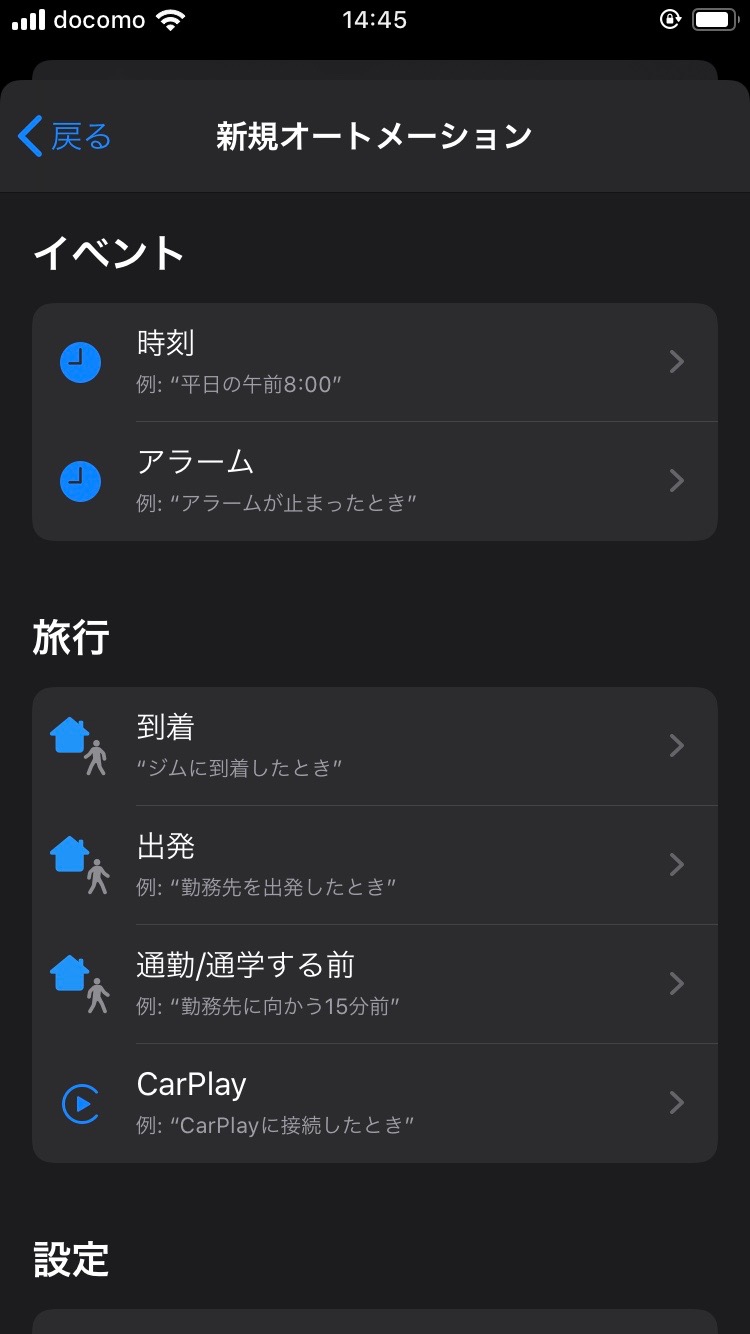The height and width of the screenshot is (1334, 750).
Task: Open the CarPlay trigger row
Action: pyautogui.click(x=375, y=1103)
